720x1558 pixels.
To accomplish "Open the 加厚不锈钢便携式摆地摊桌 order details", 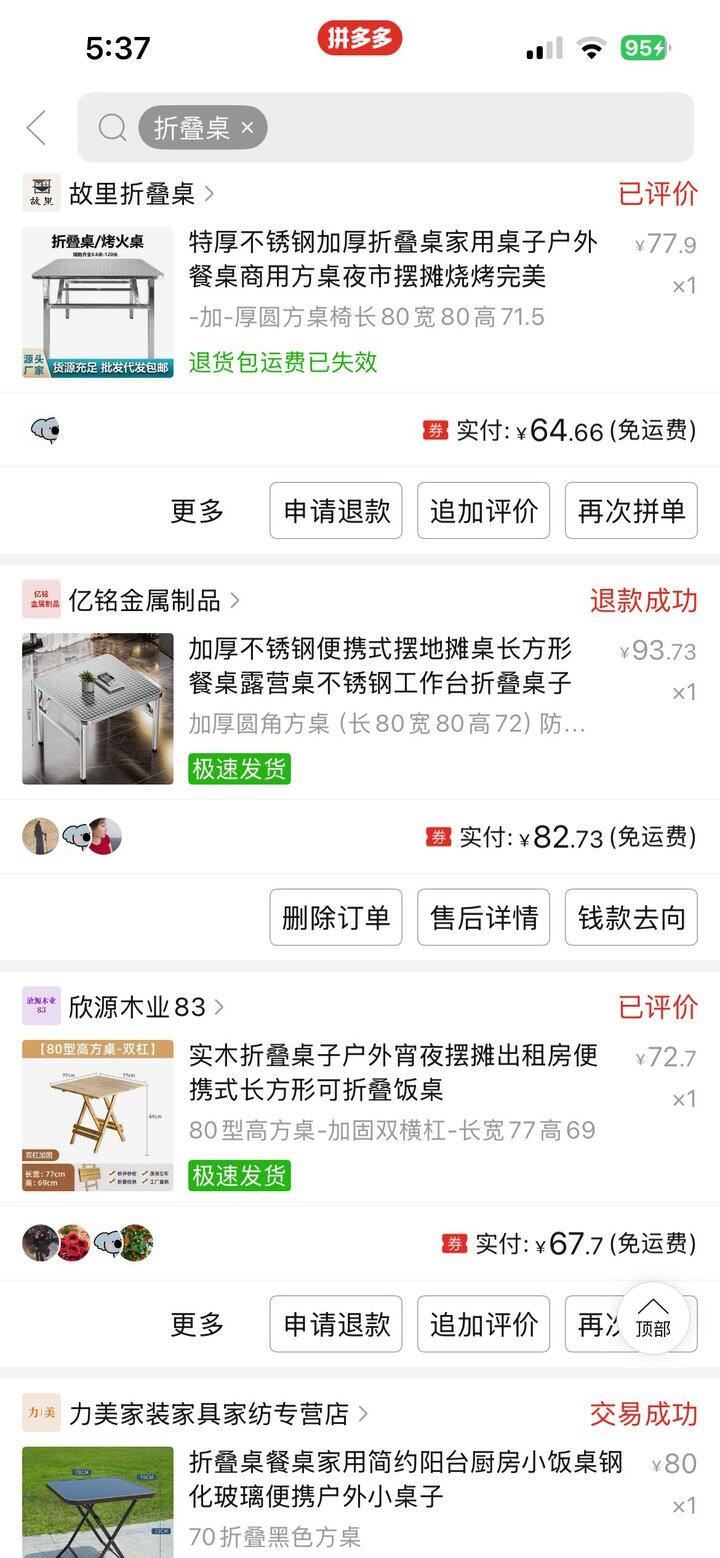I will tap(380, 666).
